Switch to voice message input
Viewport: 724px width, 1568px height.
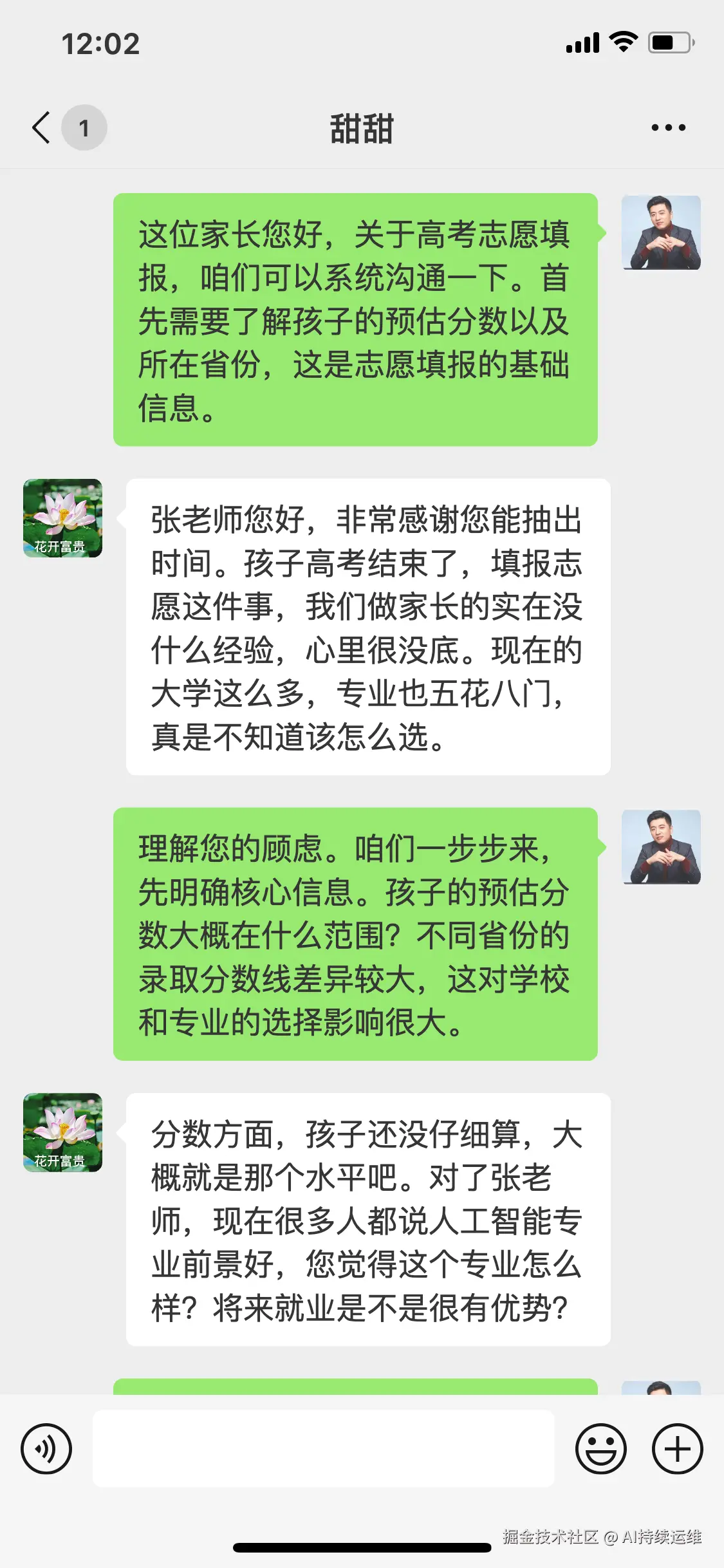46,1449
